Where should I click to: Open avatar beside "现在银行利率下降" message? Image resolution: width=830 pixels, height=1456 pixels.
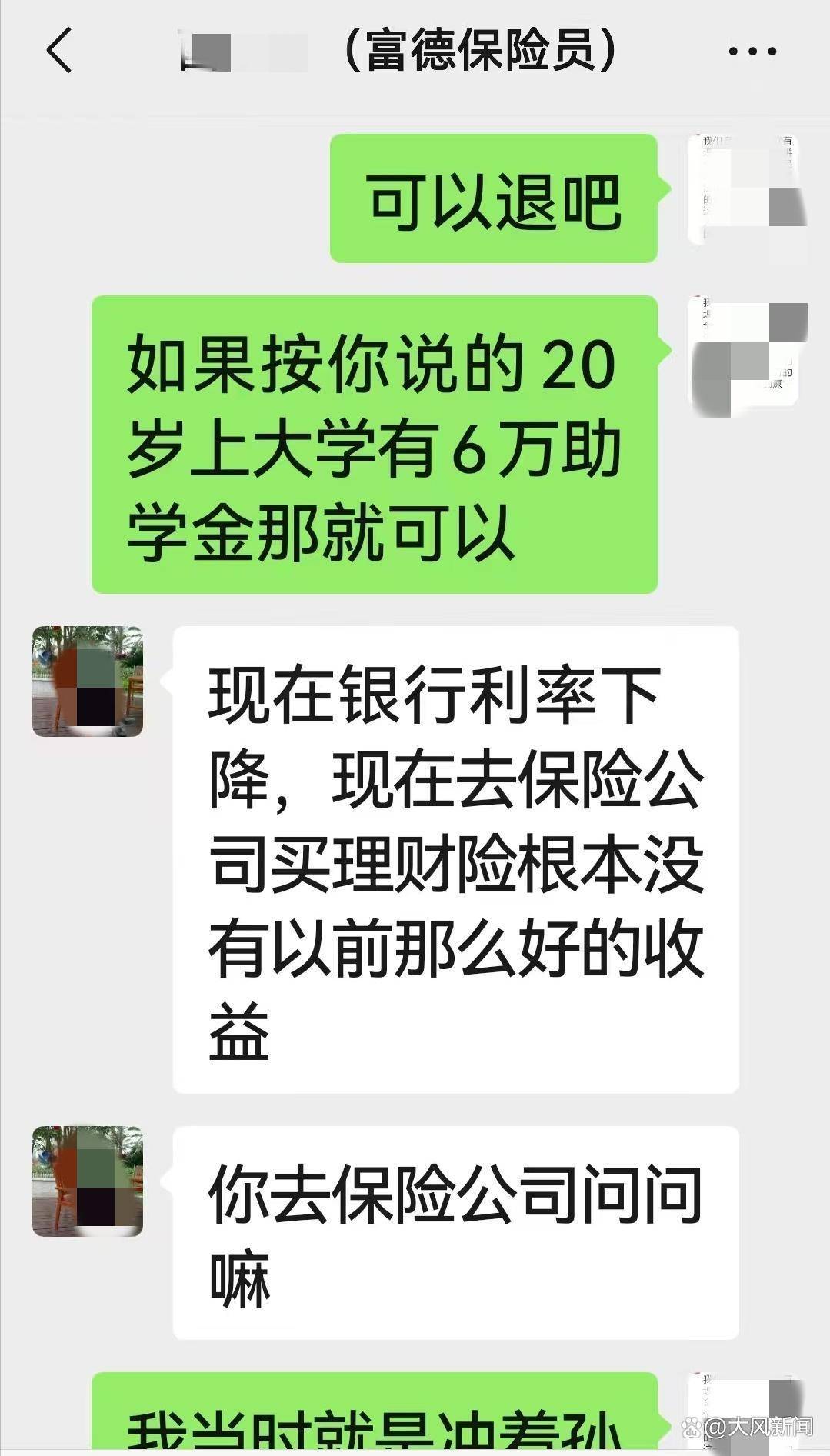pos(88,681)
